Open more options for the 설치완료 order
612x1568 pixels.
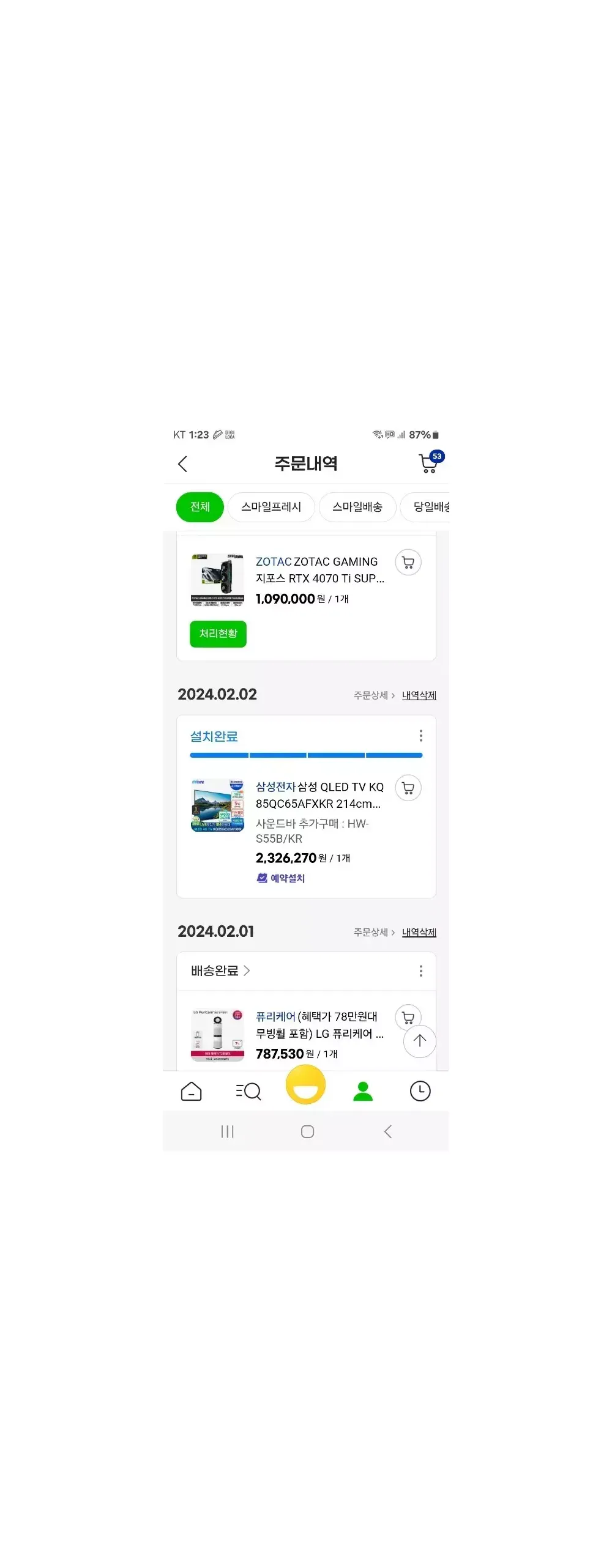[420, 736]
